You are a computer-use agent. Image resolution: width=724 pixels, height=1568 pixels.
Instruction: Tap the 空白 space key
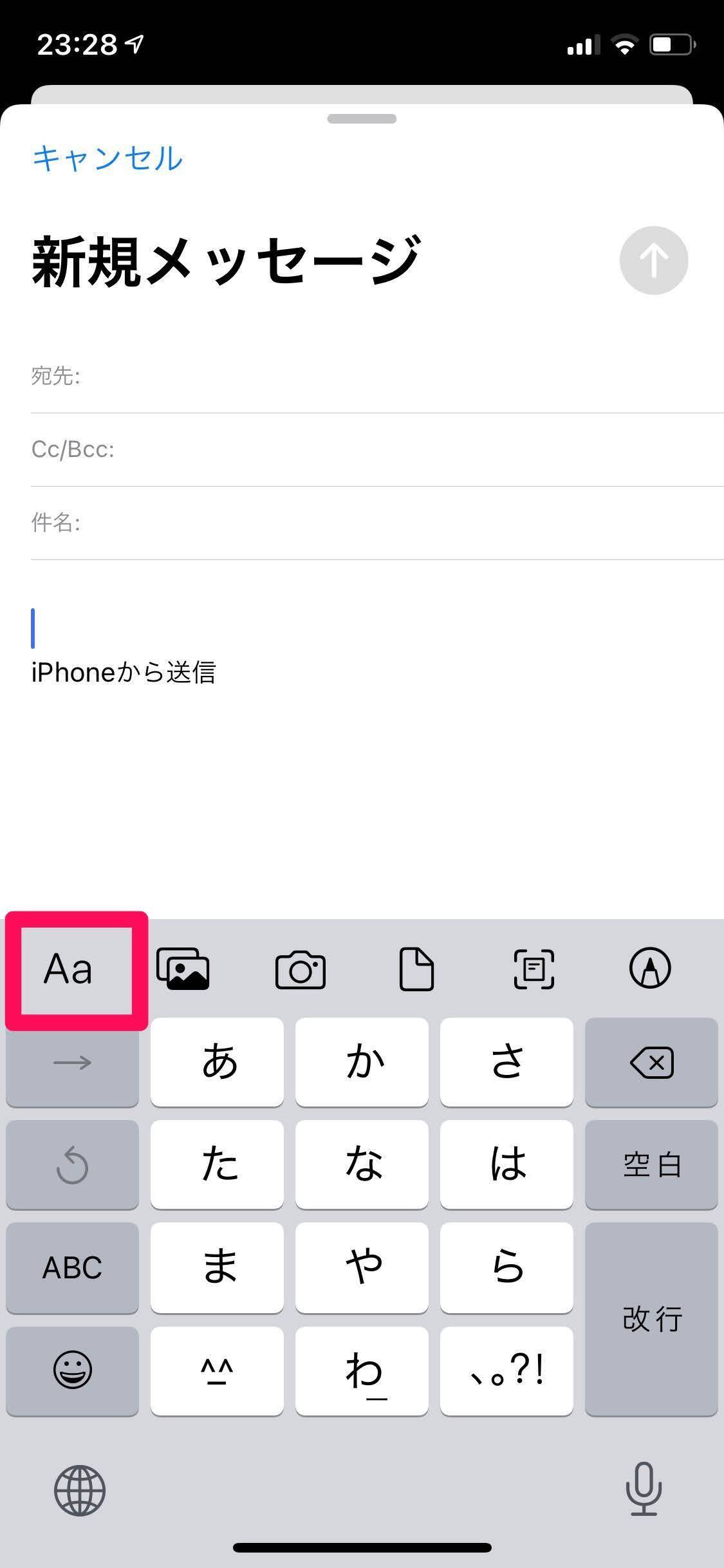pyautogui.click(x=651, y=1165)
